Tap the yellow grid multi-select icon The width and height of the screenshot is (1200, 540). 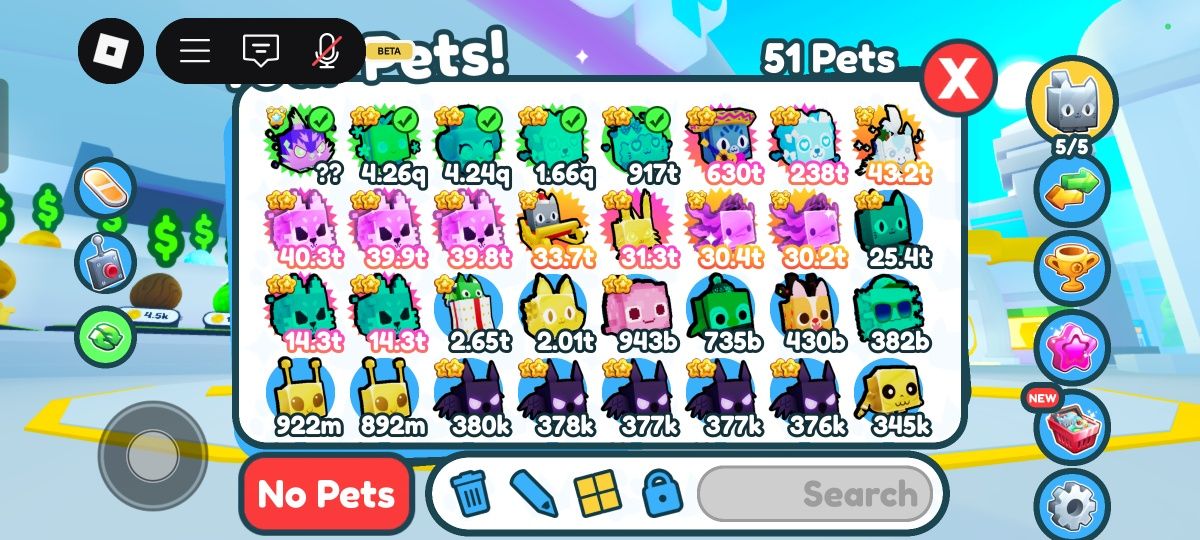point(596,493)
